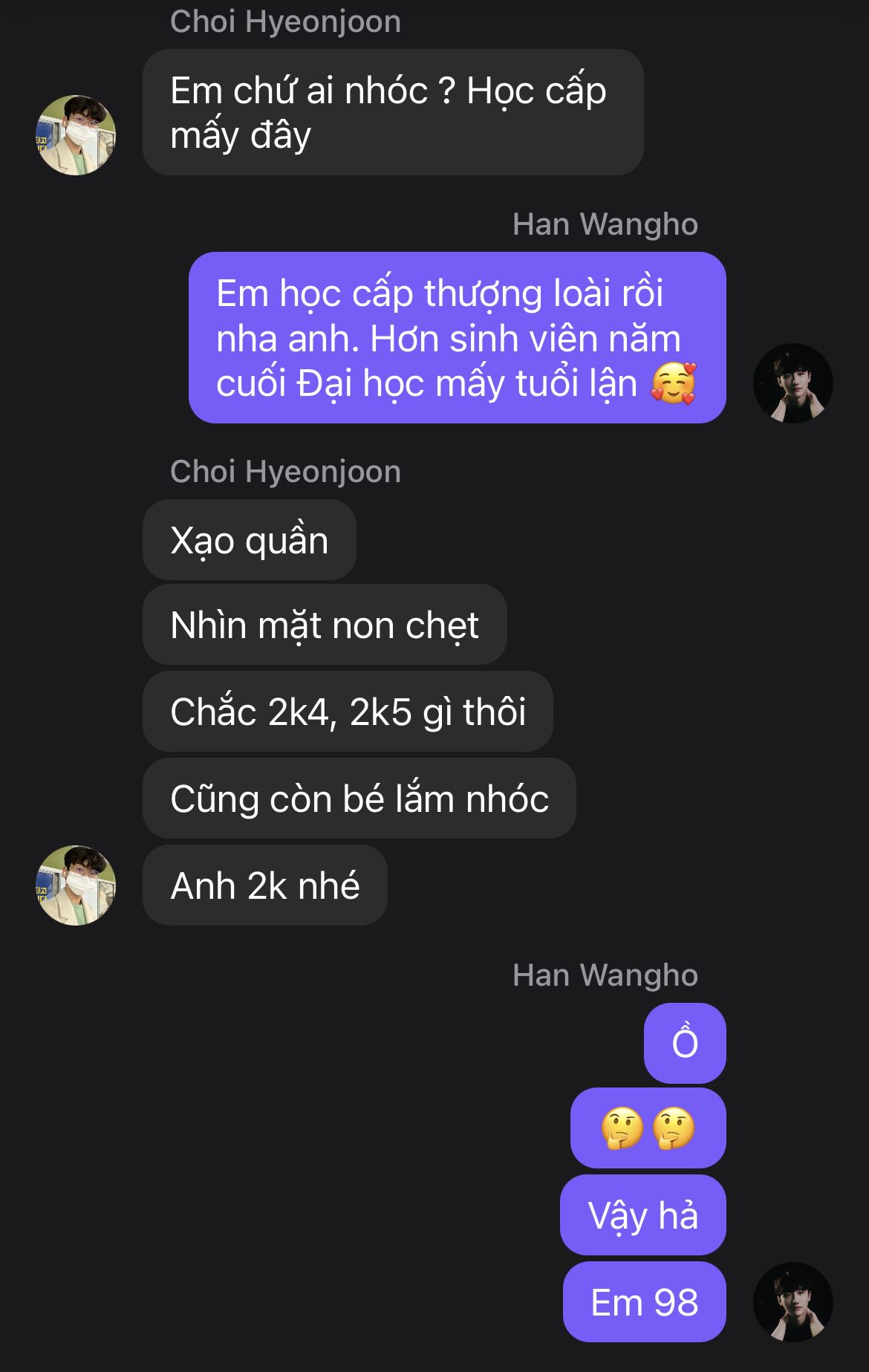Image resolution: width=869 pixels, height=1372 pixels.
Task: Open Han Wangho's avatar beside 'Em 98'
Action: point(792,1301)
